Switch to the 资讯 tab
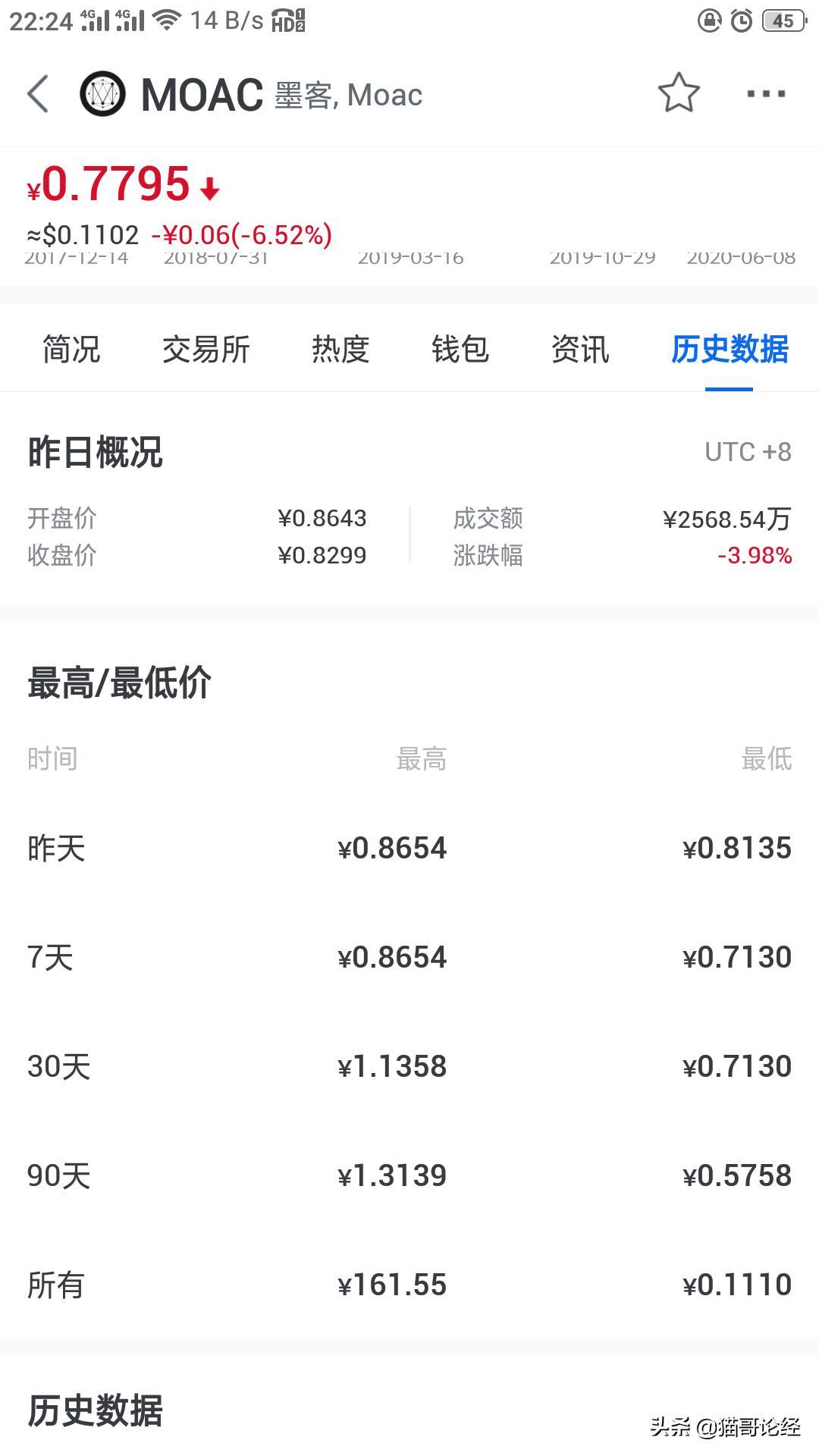The image size is (819, 1456). click(580, 350)
